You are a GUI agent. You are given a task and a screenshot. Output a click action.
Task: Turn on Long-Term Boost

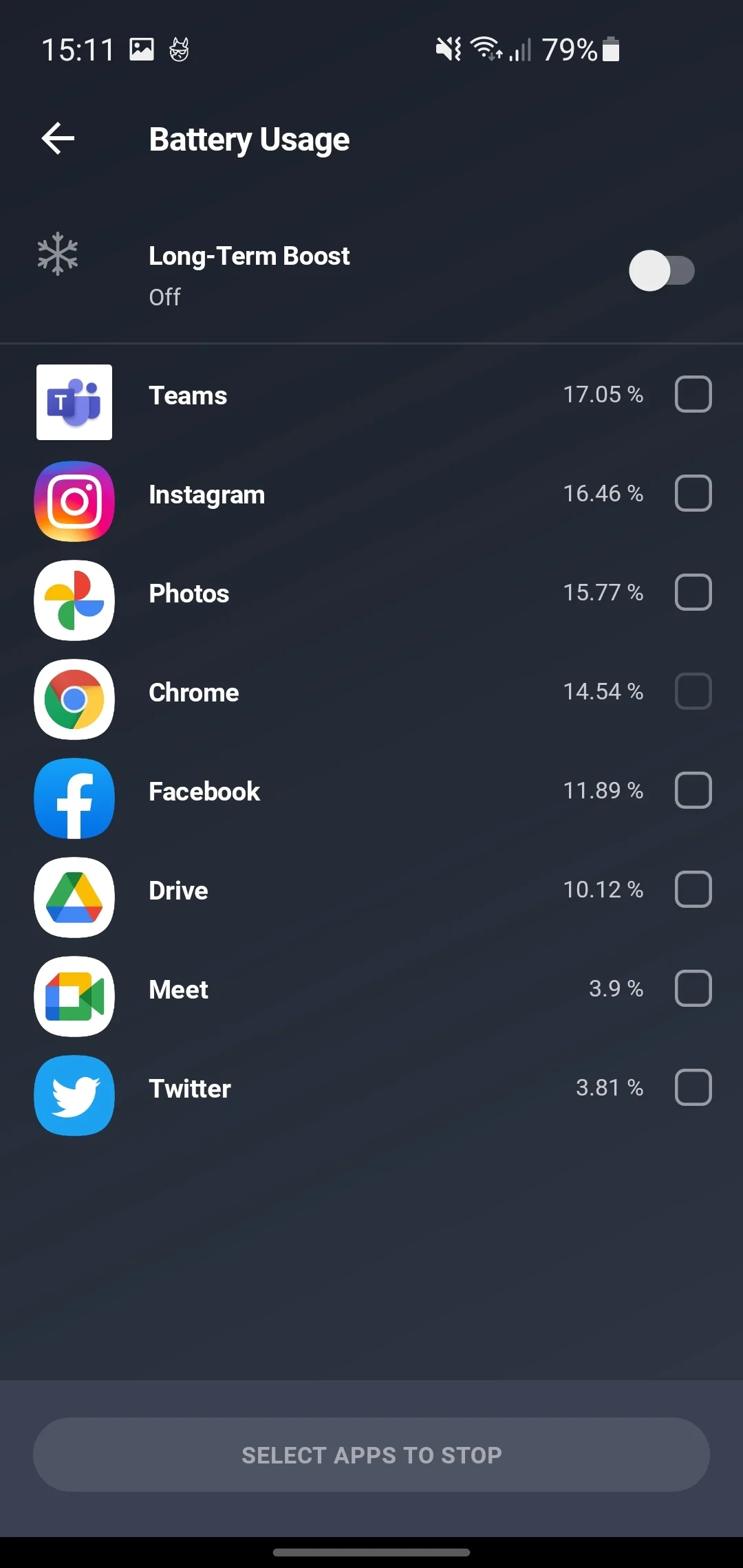pos(661,271)
